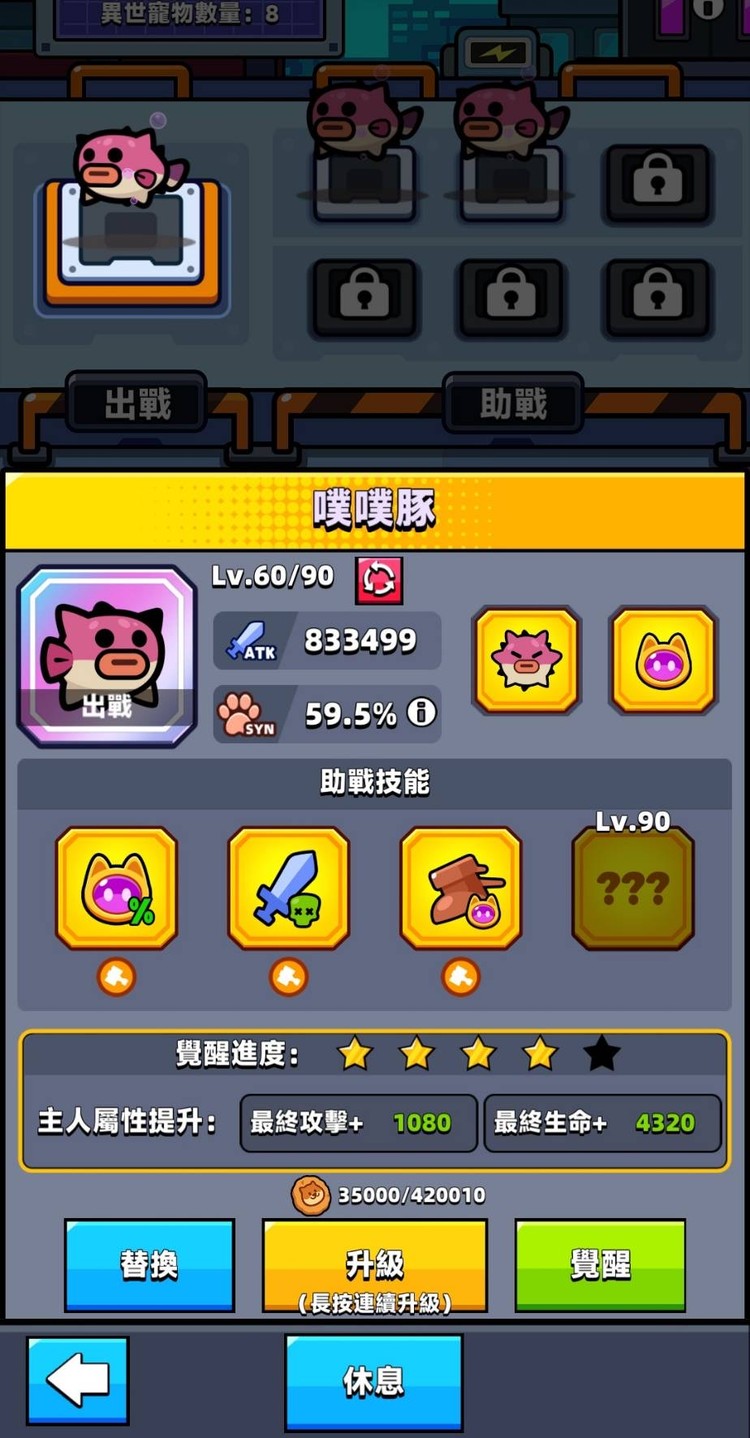Tap the back arrow button
The height and width of the screenshot is (1438, 750).
[78, 1381]
